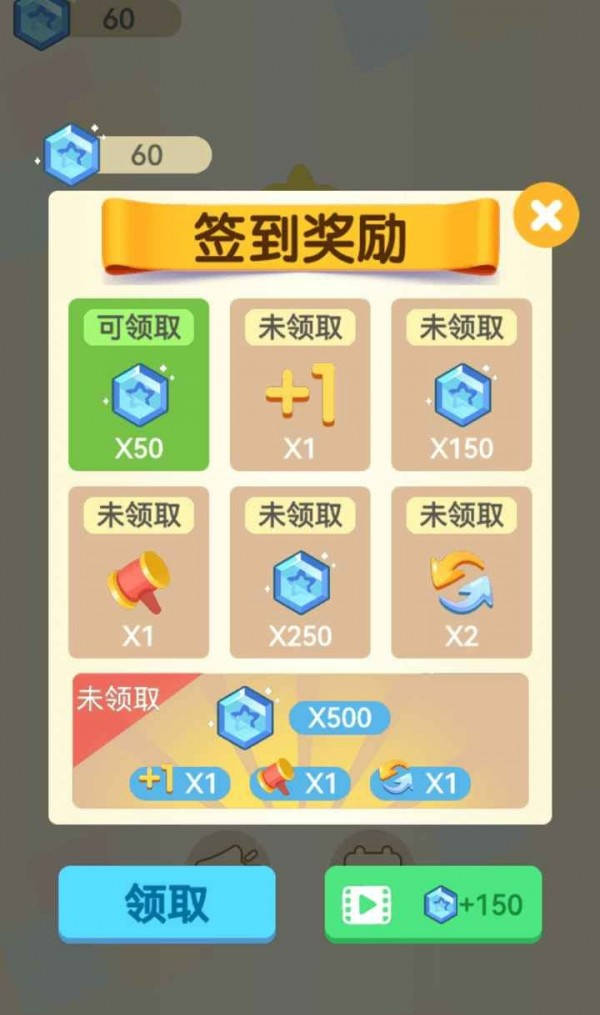The image size is (600, 1015).
Task: Tap the blue 领取 button
Action: 166,903
